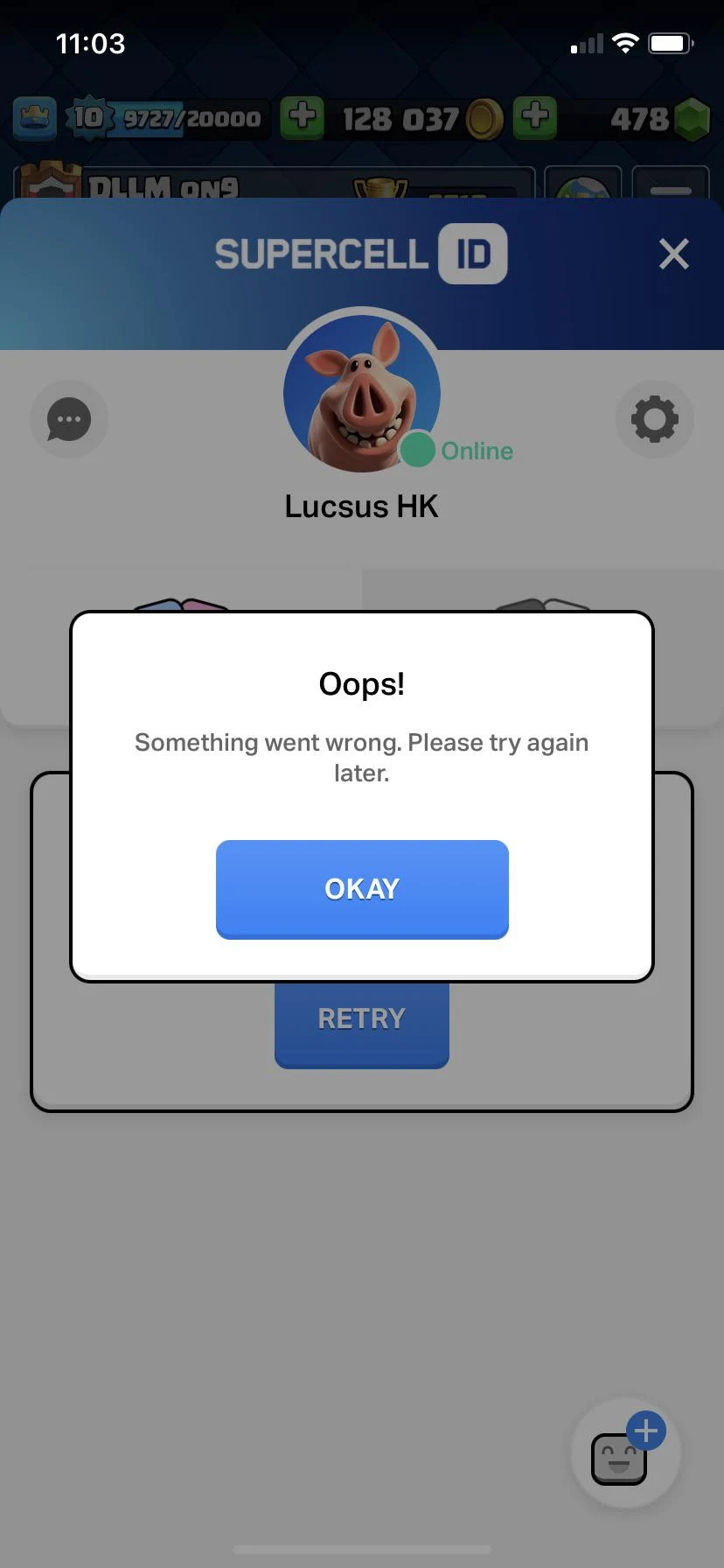Open Supercell ID chat messages

(x=69, y=419)
